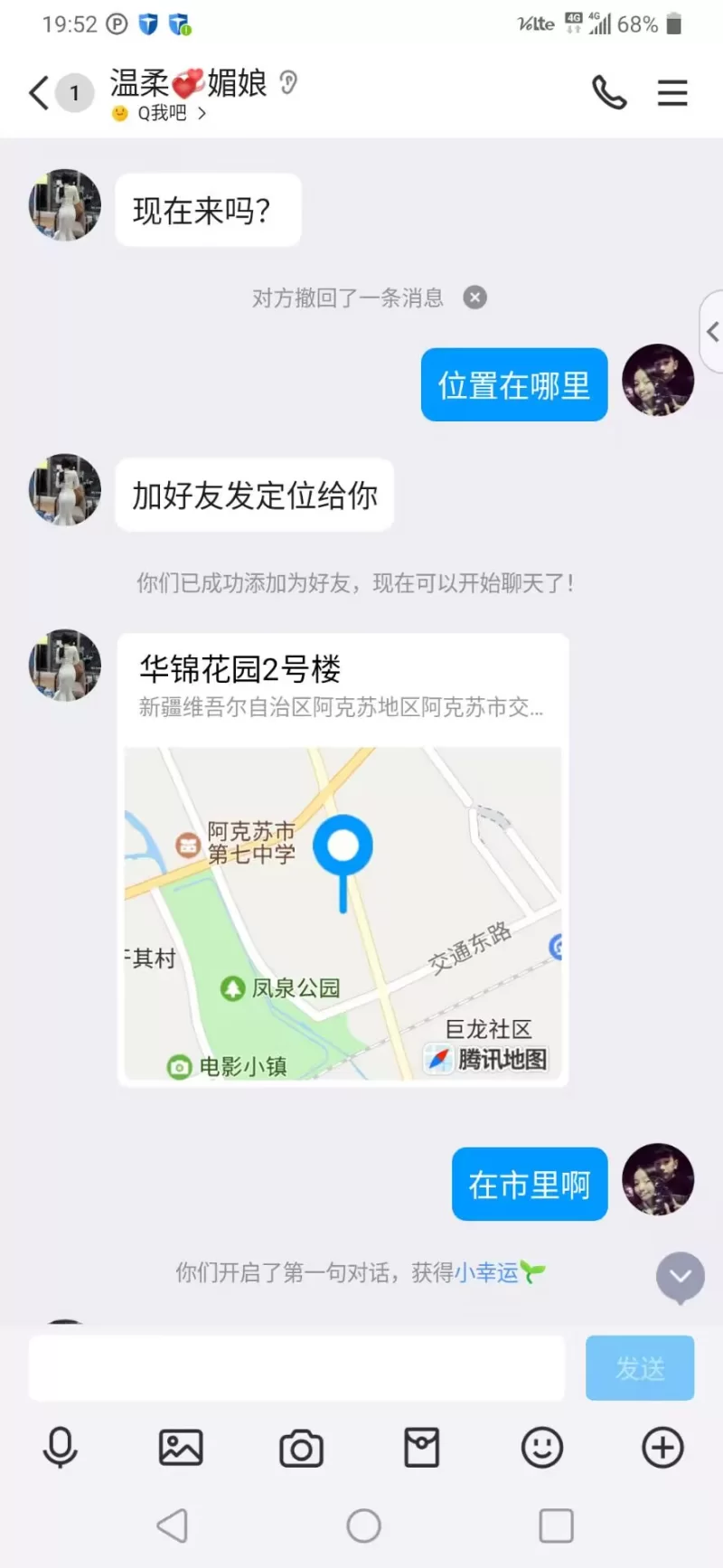Open the 华锦花园2号楼 location card
723x1568 pixels.
coord(343,859)
